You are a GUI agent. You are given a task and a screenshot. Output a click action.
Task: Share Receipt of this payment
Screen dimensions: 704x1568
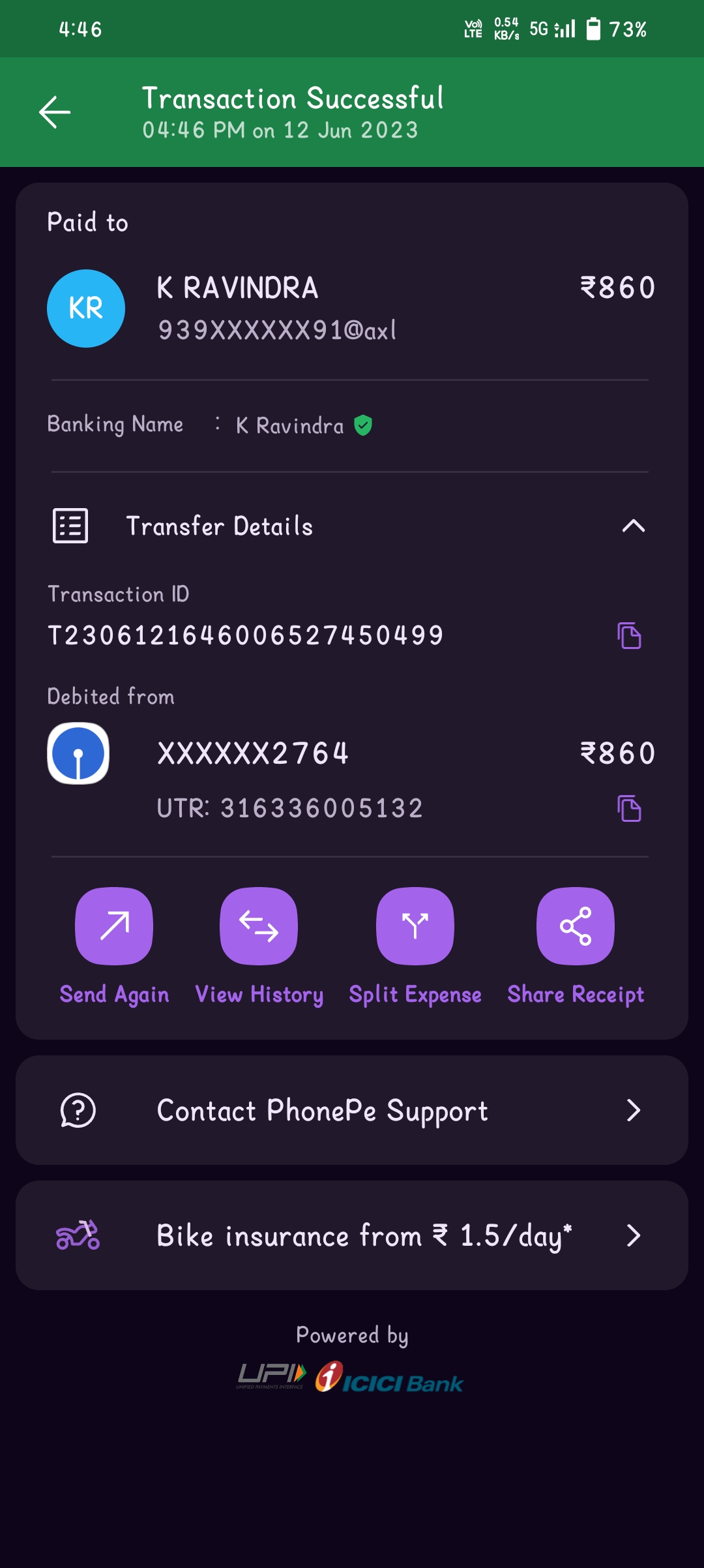pyautogui.click(x=575, y=926)
